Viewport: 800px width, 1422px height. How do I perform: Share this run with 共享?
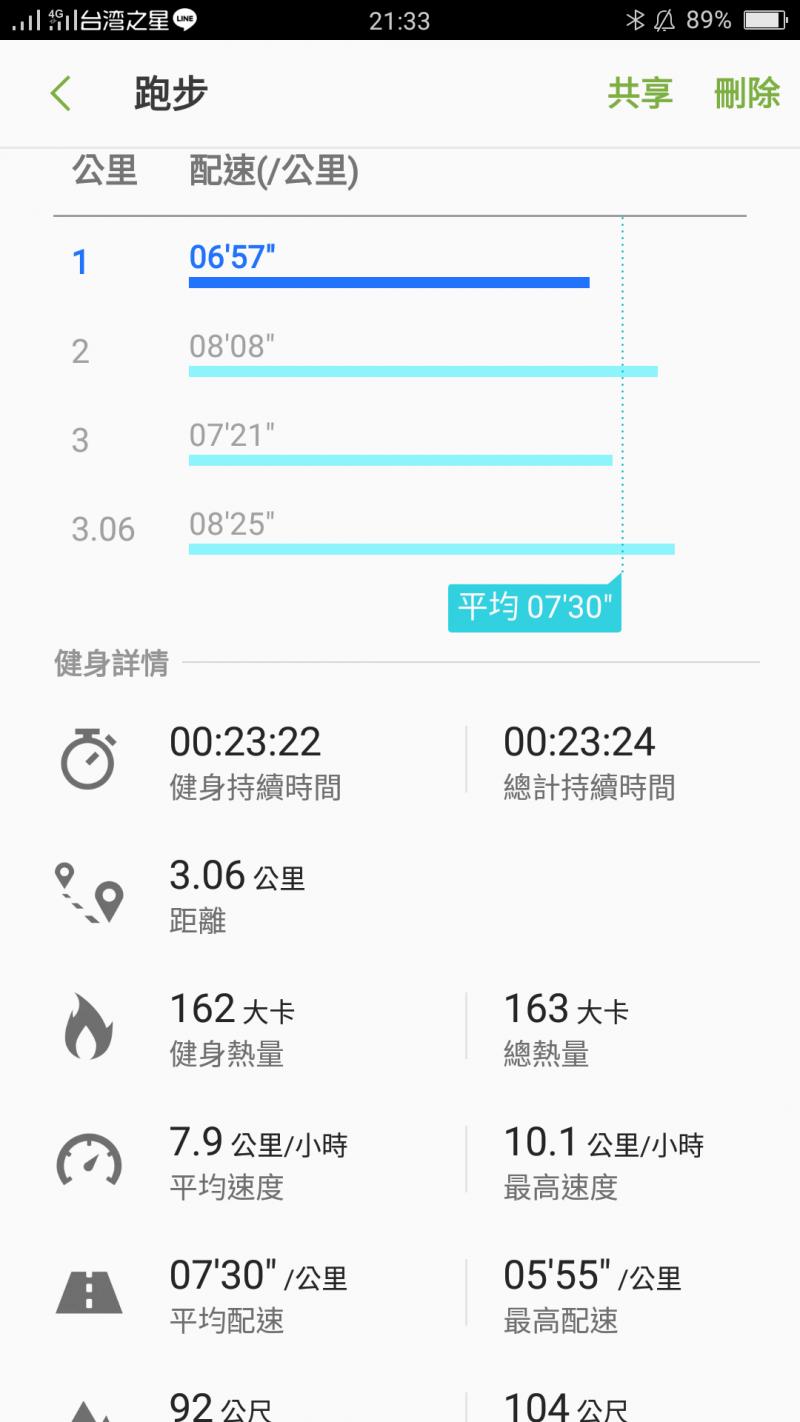pyautogui.click(x=640, y=94)
